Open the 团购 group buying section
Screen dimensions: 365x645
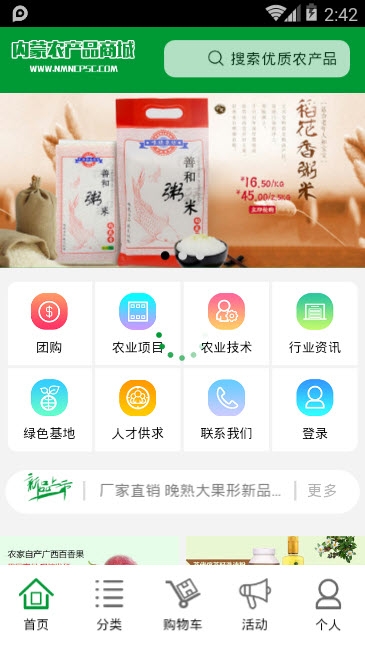pyautogui.click(x=50, y=323)
